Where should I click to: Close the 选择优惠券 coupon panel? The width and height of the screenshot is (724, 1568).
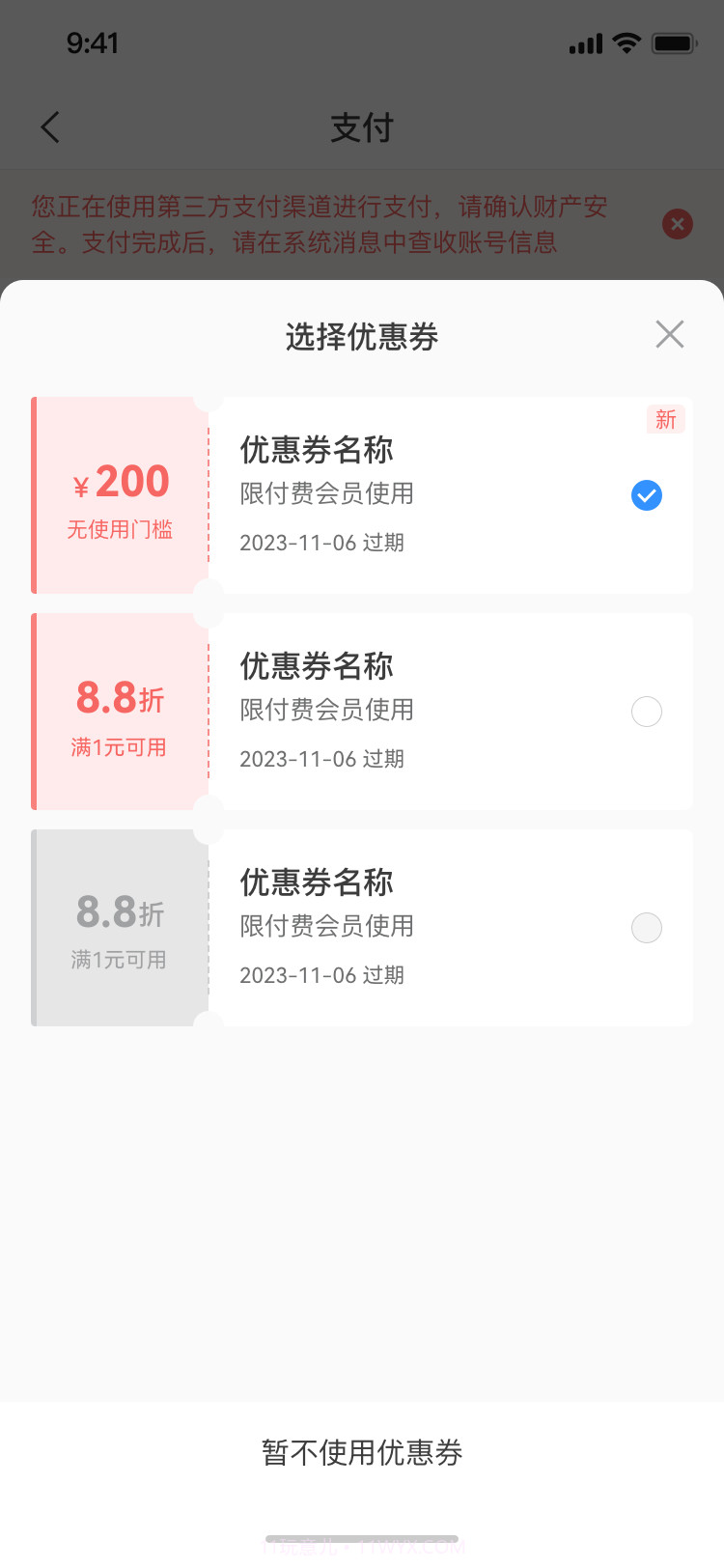(x=670, y=334)
